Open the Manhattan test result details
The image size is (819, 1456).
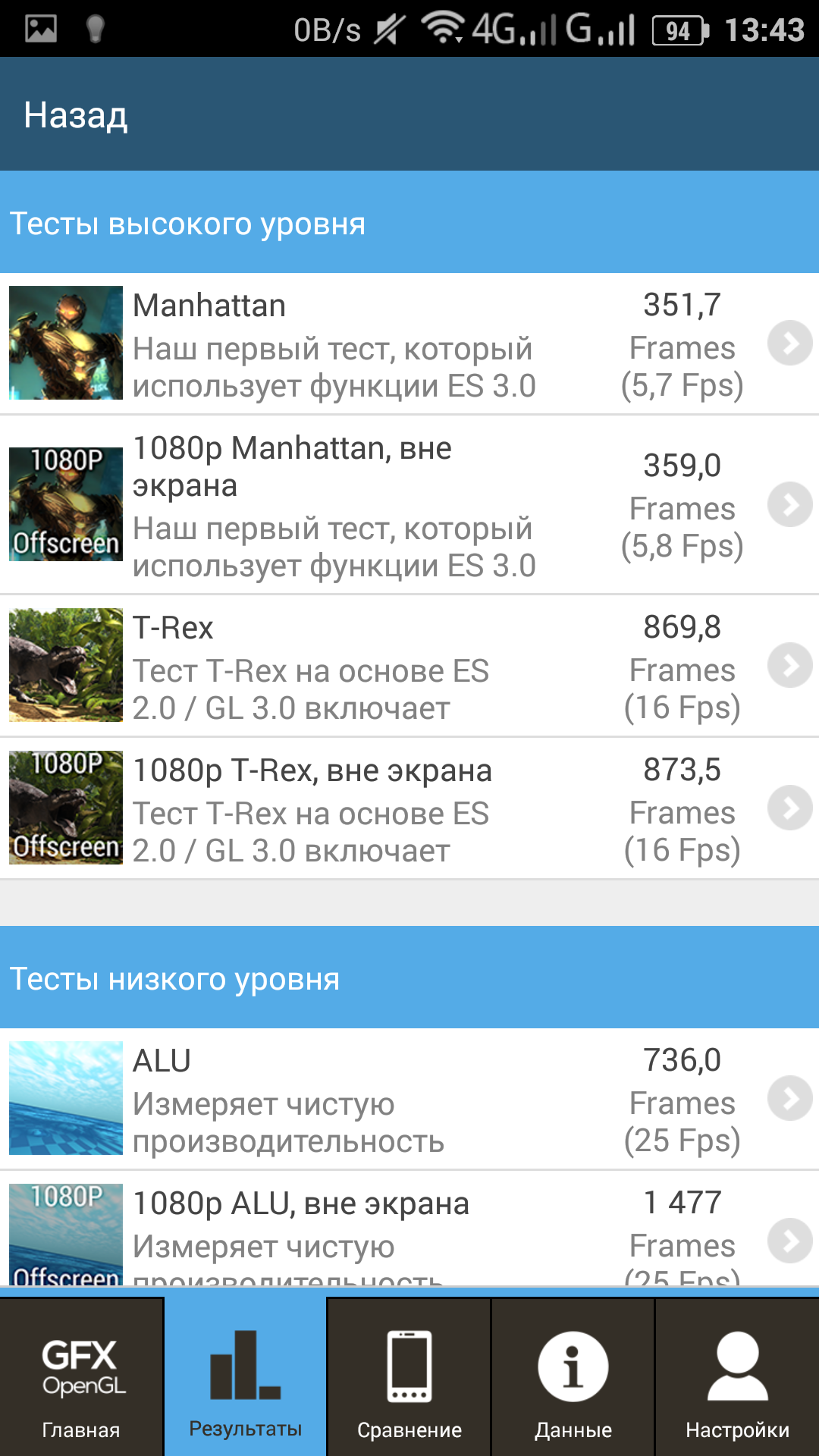click(409, 344)
